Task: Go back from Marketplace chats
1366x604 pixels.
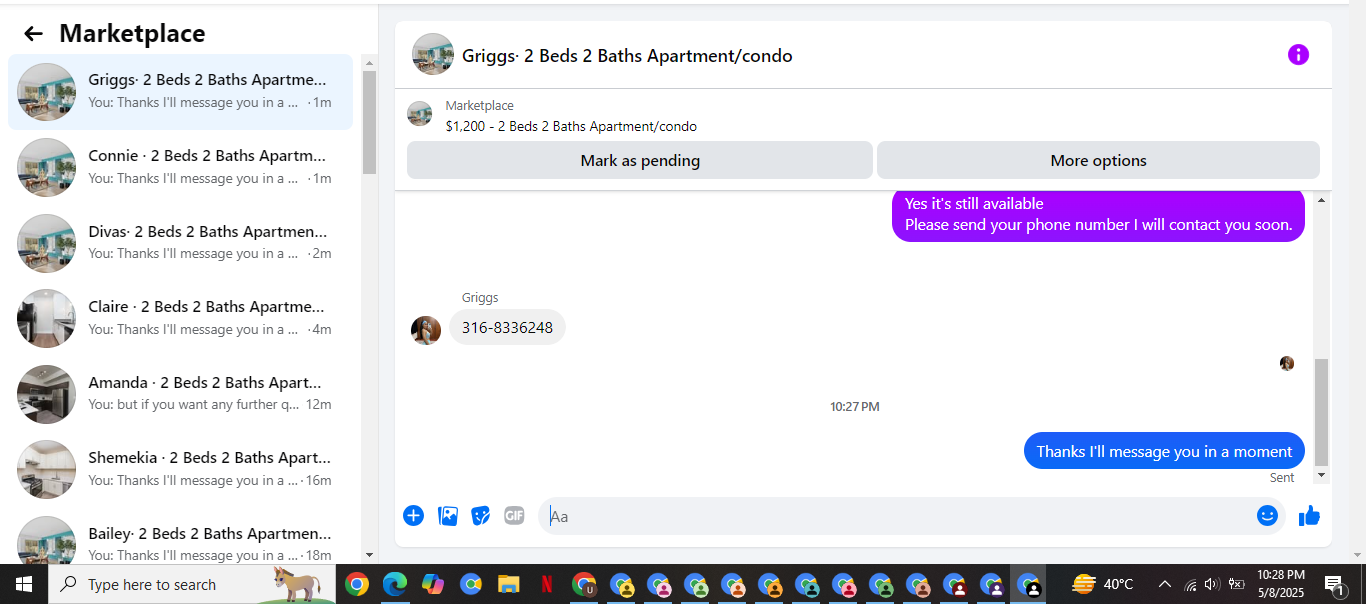Action: [x=33, y=34]
